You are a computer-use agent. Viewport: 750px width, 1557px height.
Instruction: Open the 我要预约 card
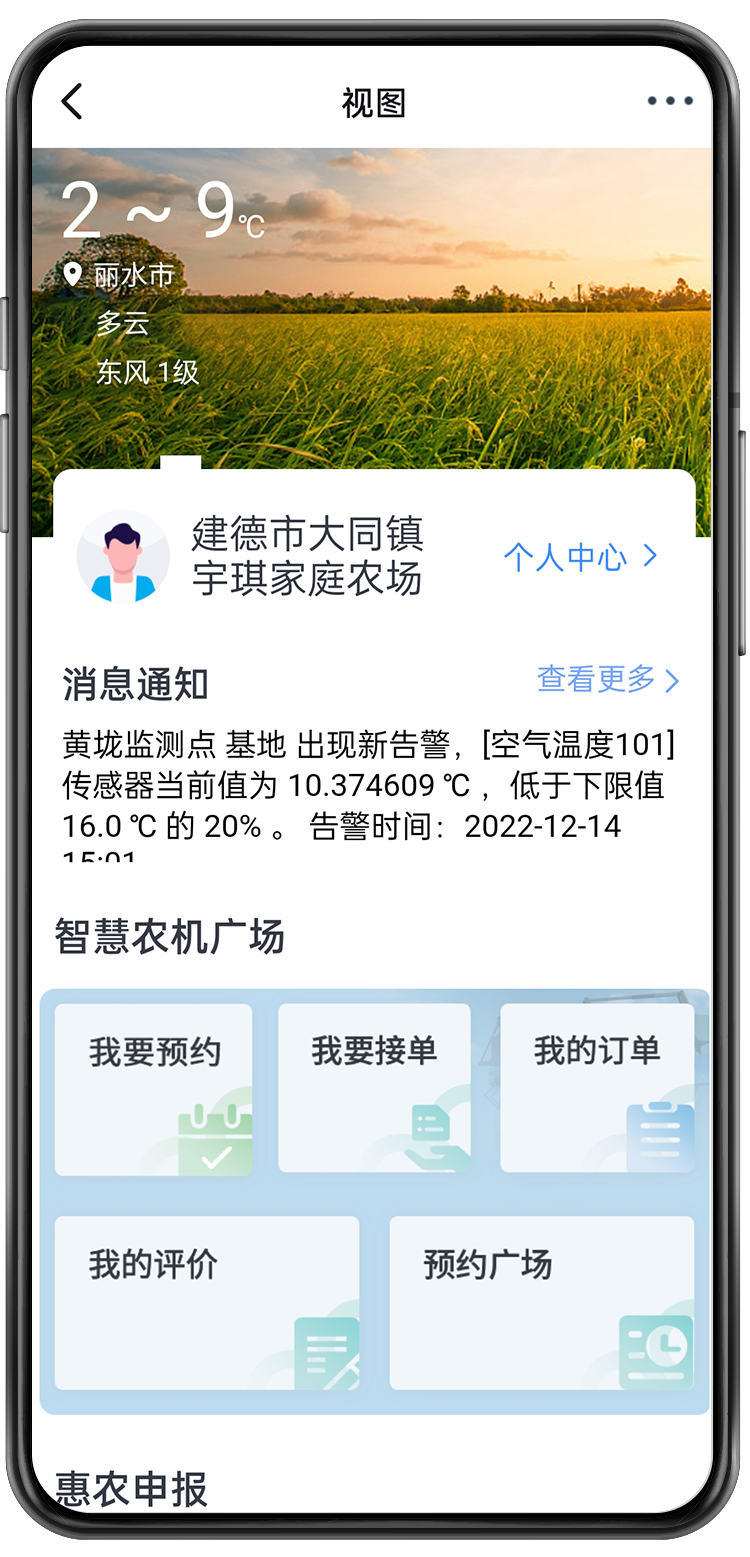click(153, 1088)
